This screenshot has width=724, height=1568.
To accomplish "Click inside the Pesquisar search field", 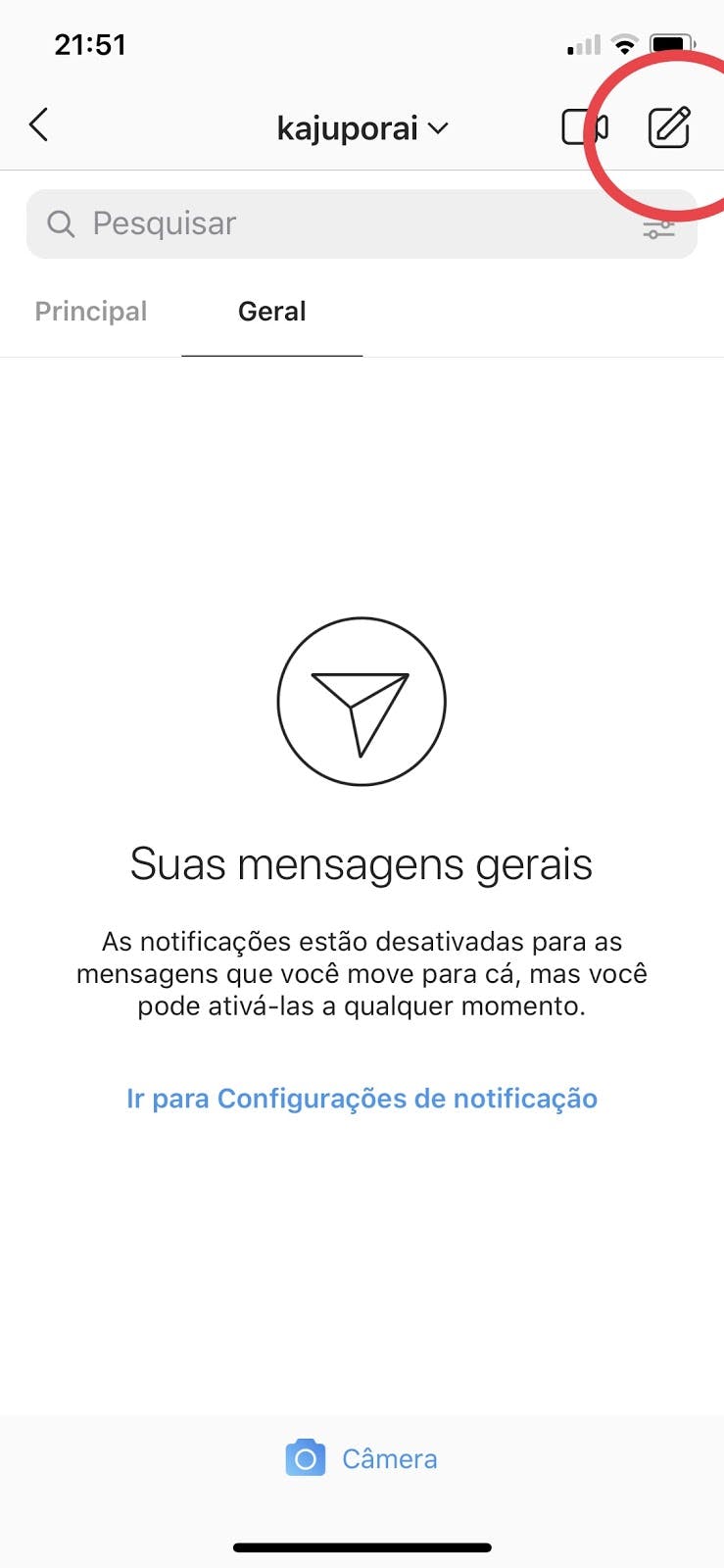I will [294, 223].
